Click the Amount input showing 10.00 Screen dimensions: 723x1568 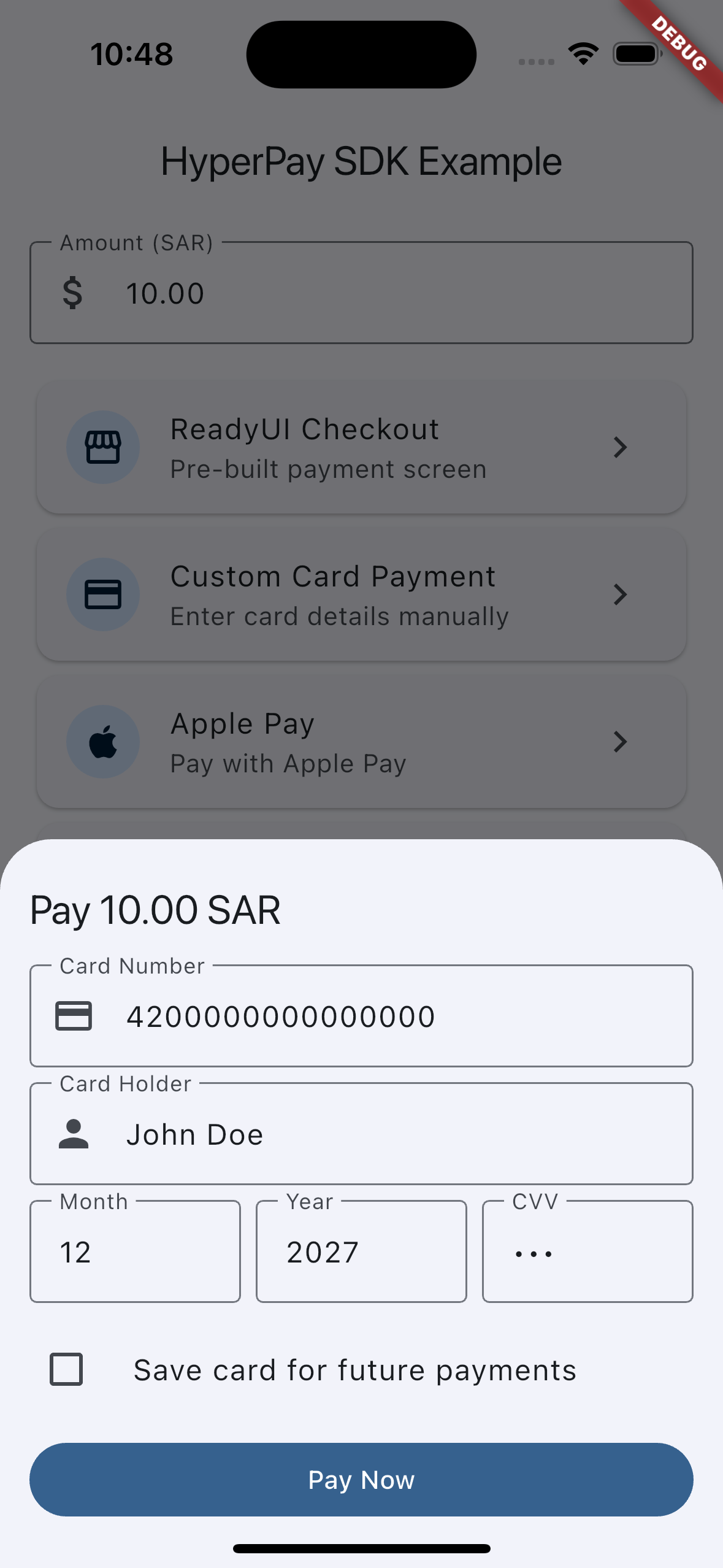(361, 293)
